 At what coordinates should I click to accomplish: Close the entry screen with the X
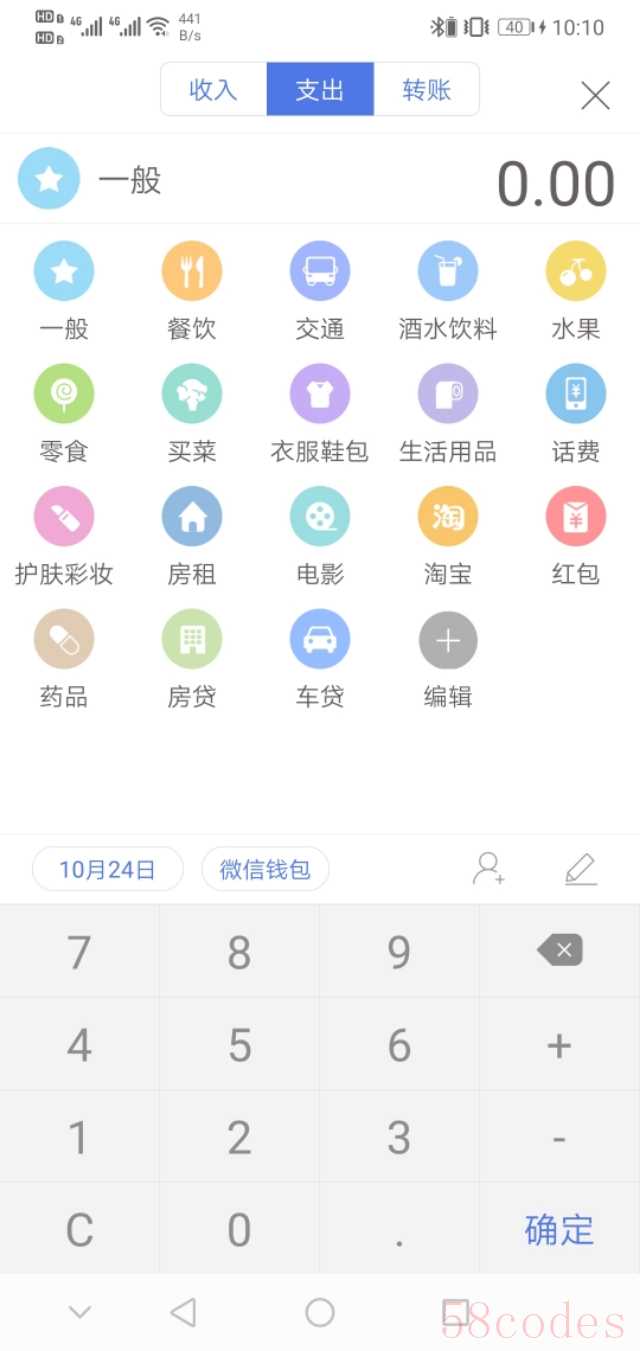coord(596,95)
